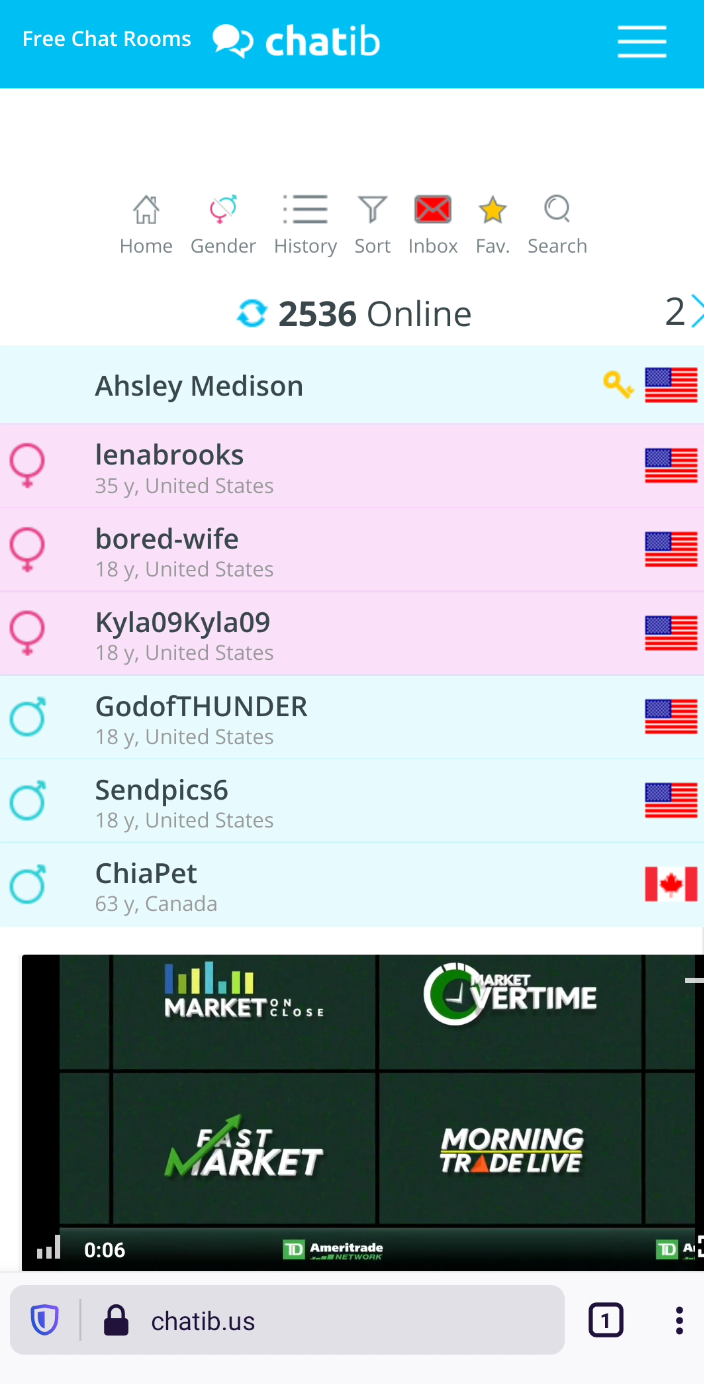704x1384 pixels.
Task: Start chat with GodofTHUNDER
Action: point(201,718)
